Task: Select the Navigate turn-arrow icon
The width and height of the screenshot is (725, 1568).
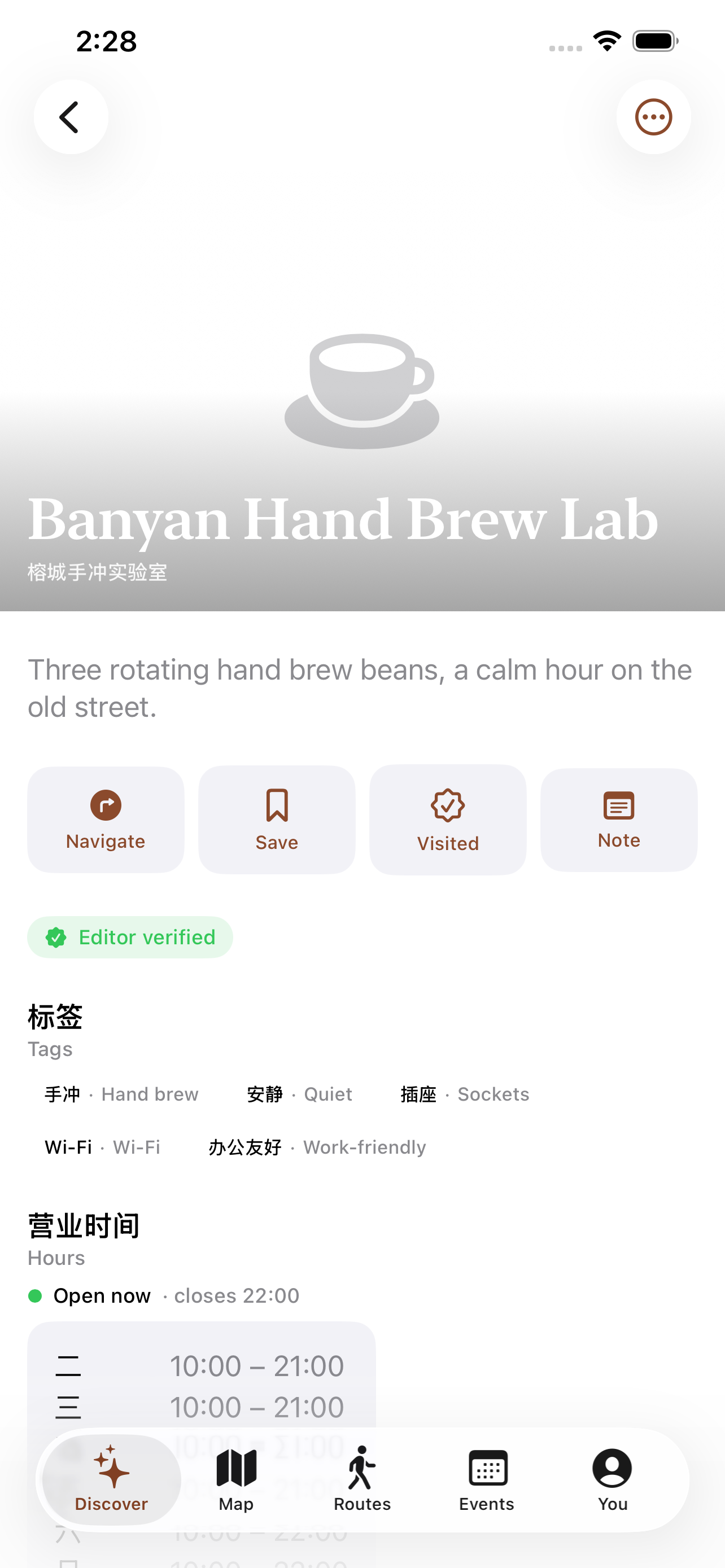Action: pyautogui.click(x=106, y=805)
